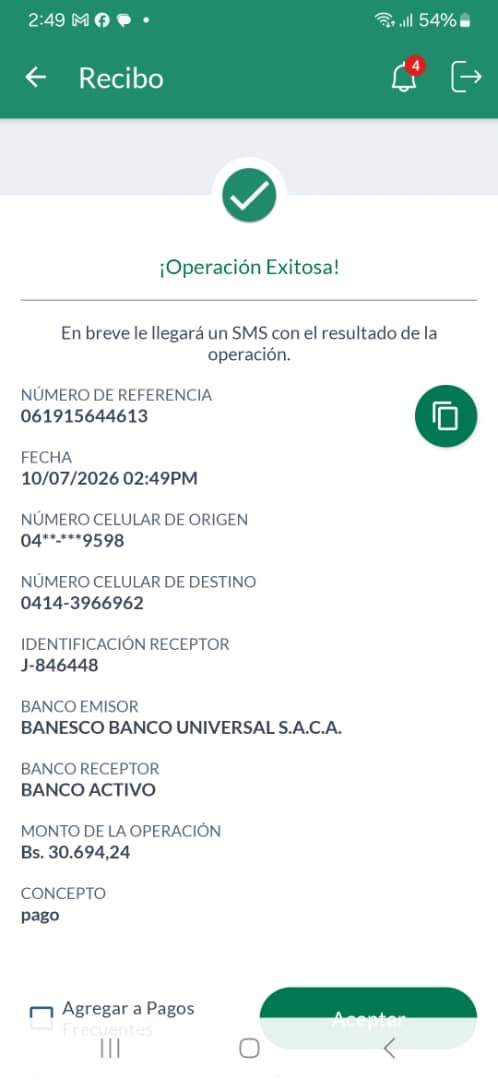This screenshot has width=498, height=1080.
Task: Tap the system home button
Action: pyautogui.click(x=249, y=1048)
